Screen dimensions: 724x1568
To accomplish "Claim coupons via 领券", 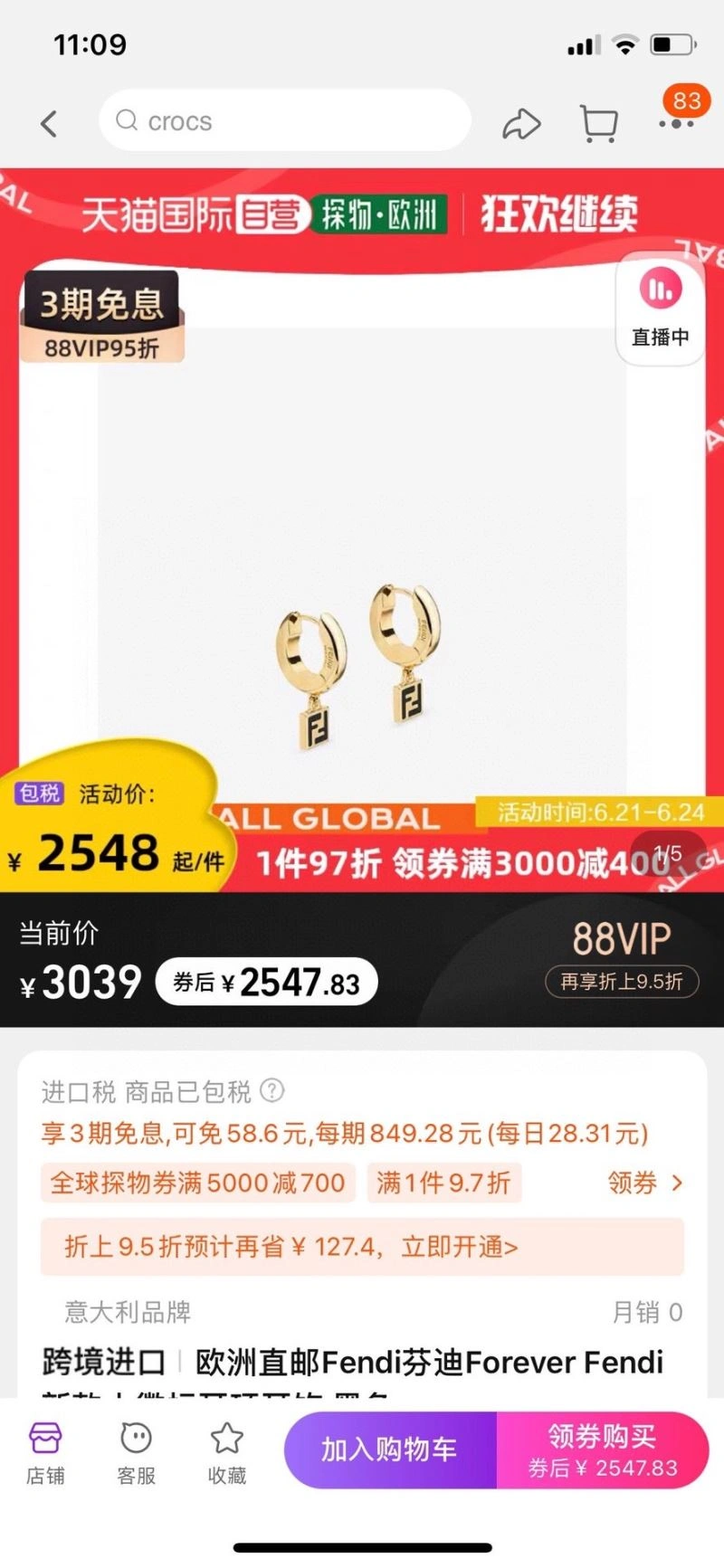I will coord(644,1183).
